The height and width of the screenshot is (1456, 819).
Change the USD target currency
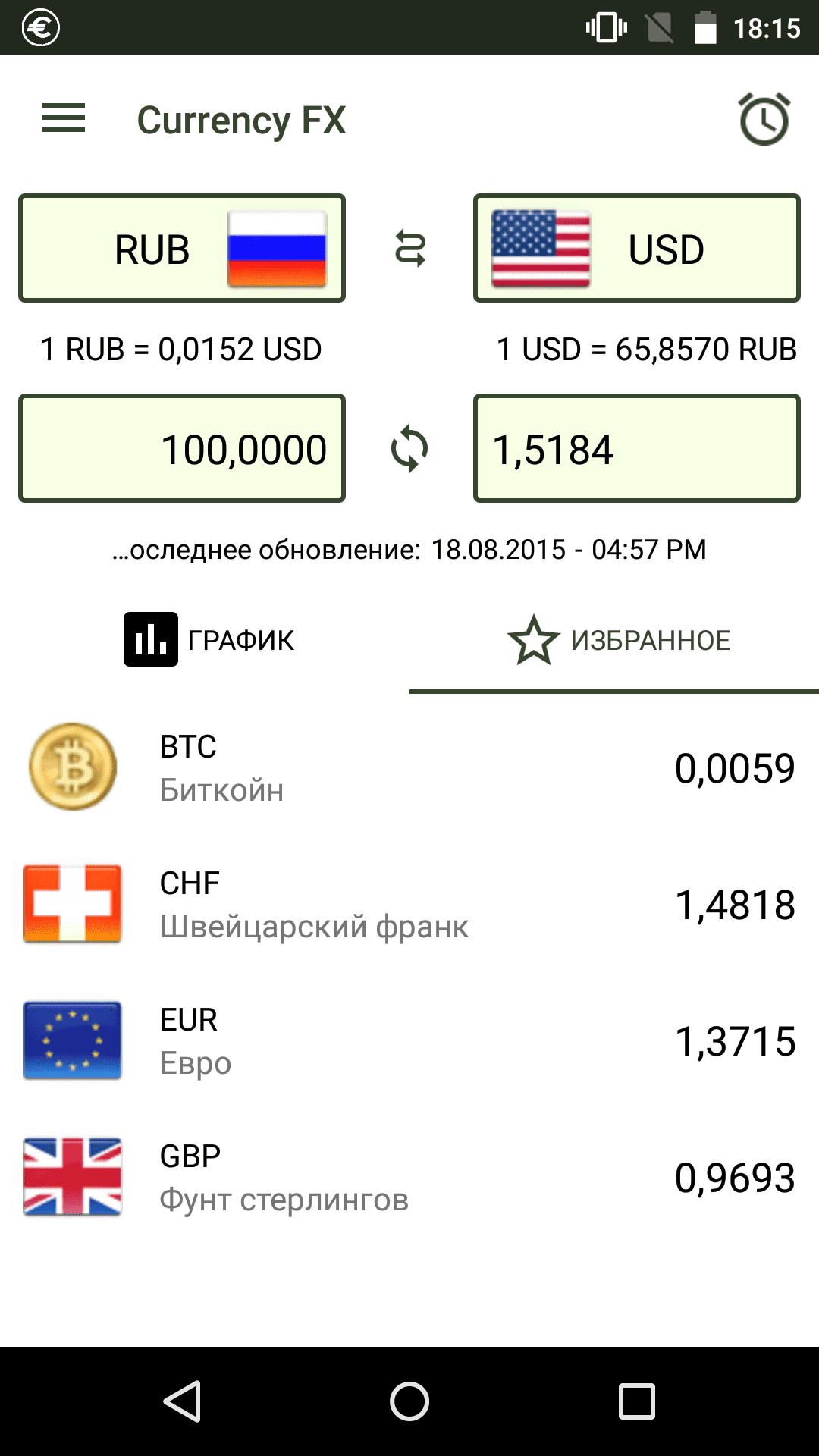click(x=637, y=249)
